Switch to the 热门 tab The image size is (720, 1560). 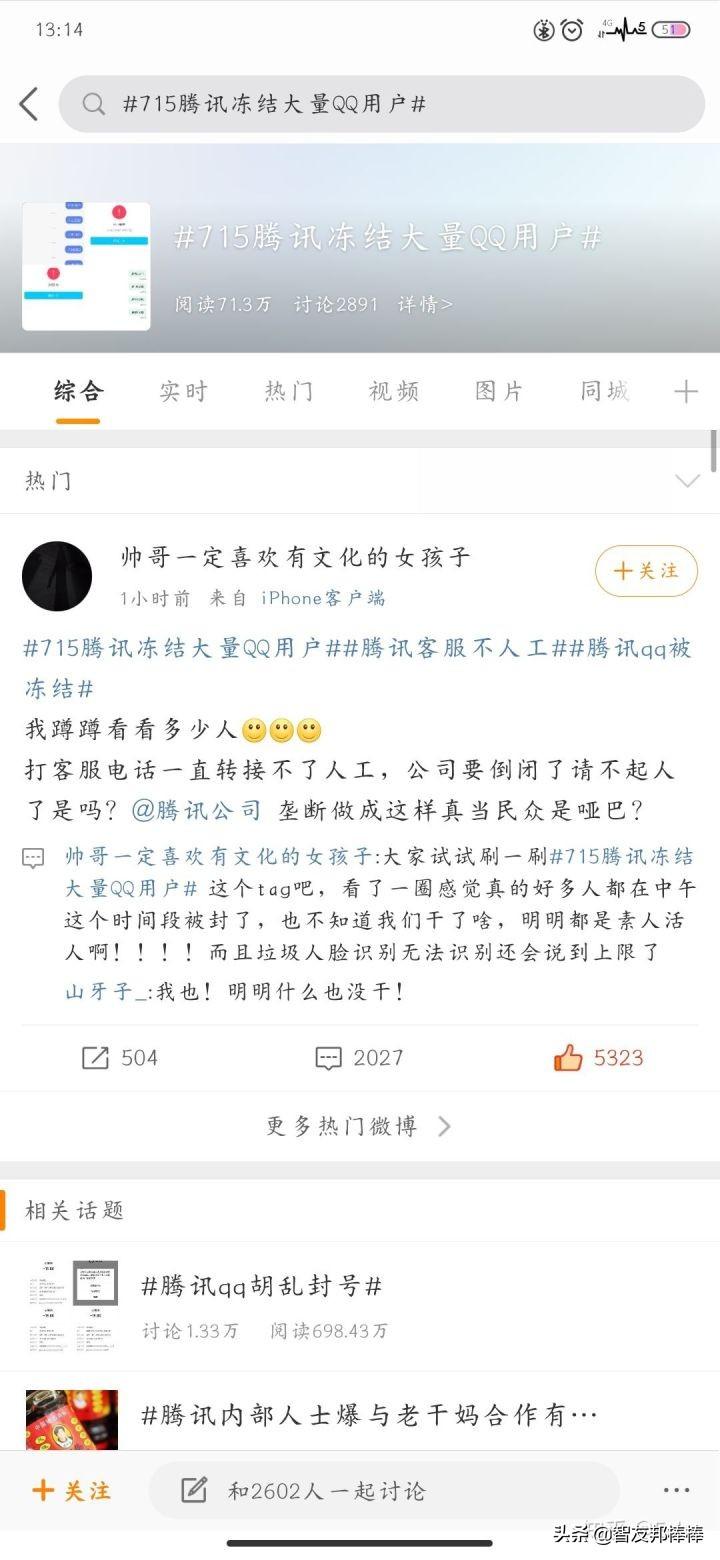[288, 391]
